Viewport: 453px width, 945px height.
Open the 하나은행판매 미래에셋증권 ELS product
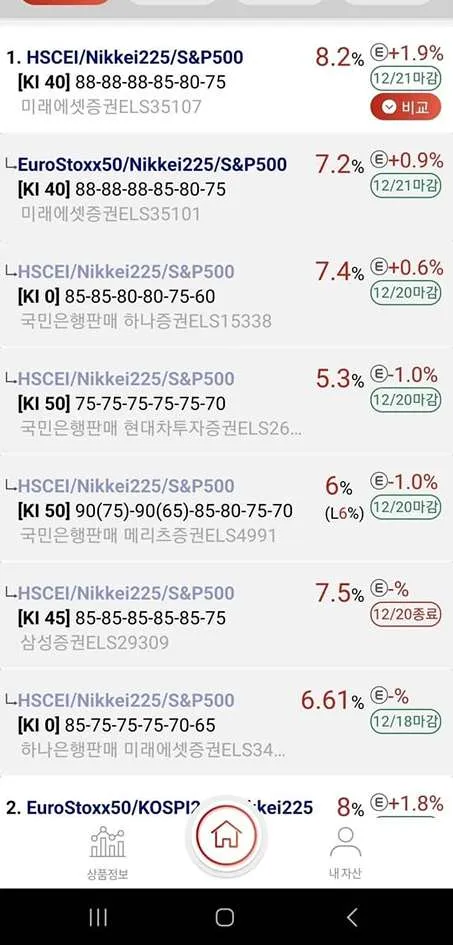pos(226,722)
